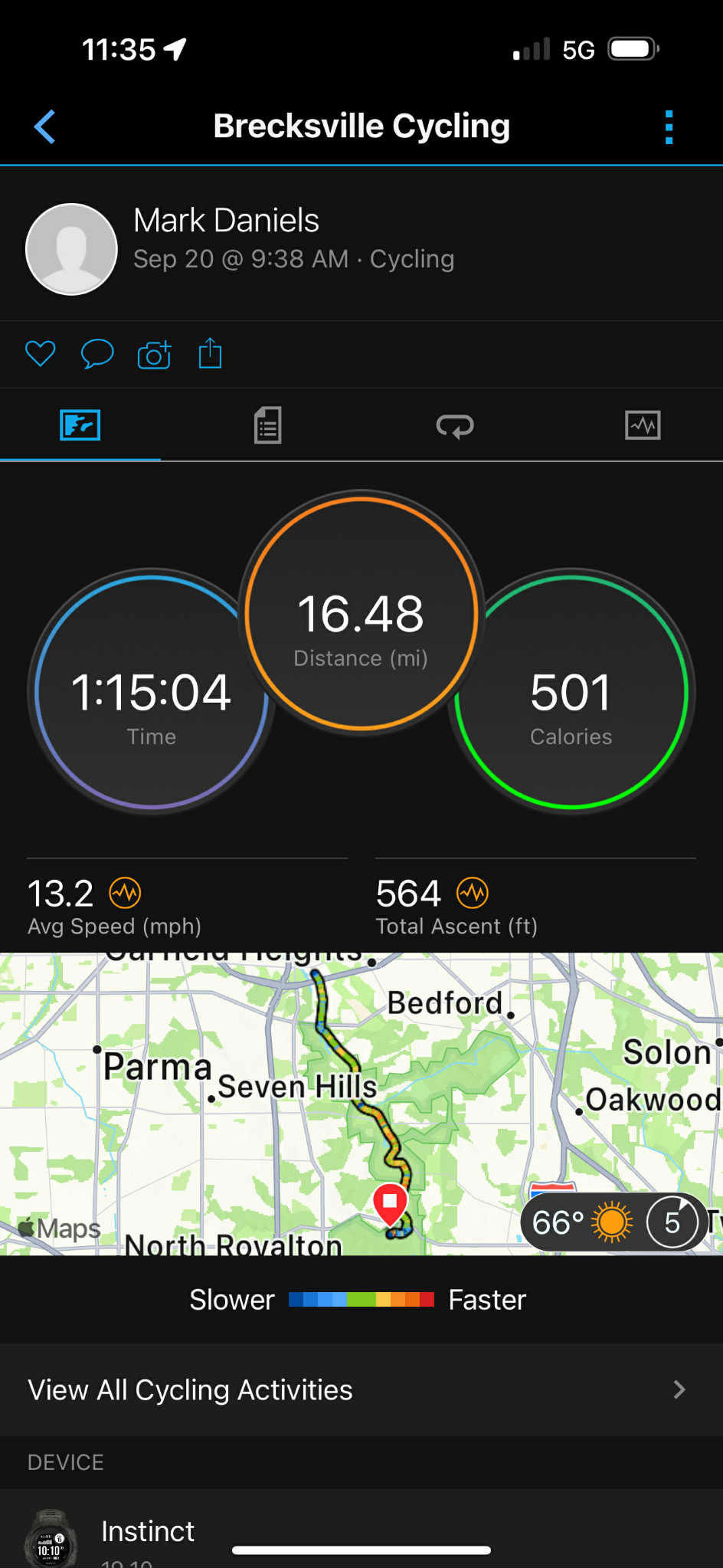Image resolution: width=723 pixels, height=1568 pixels.
Task: Share the Brecksville Cycling activity
Action: pyautogui.click(x=210, y=353)
